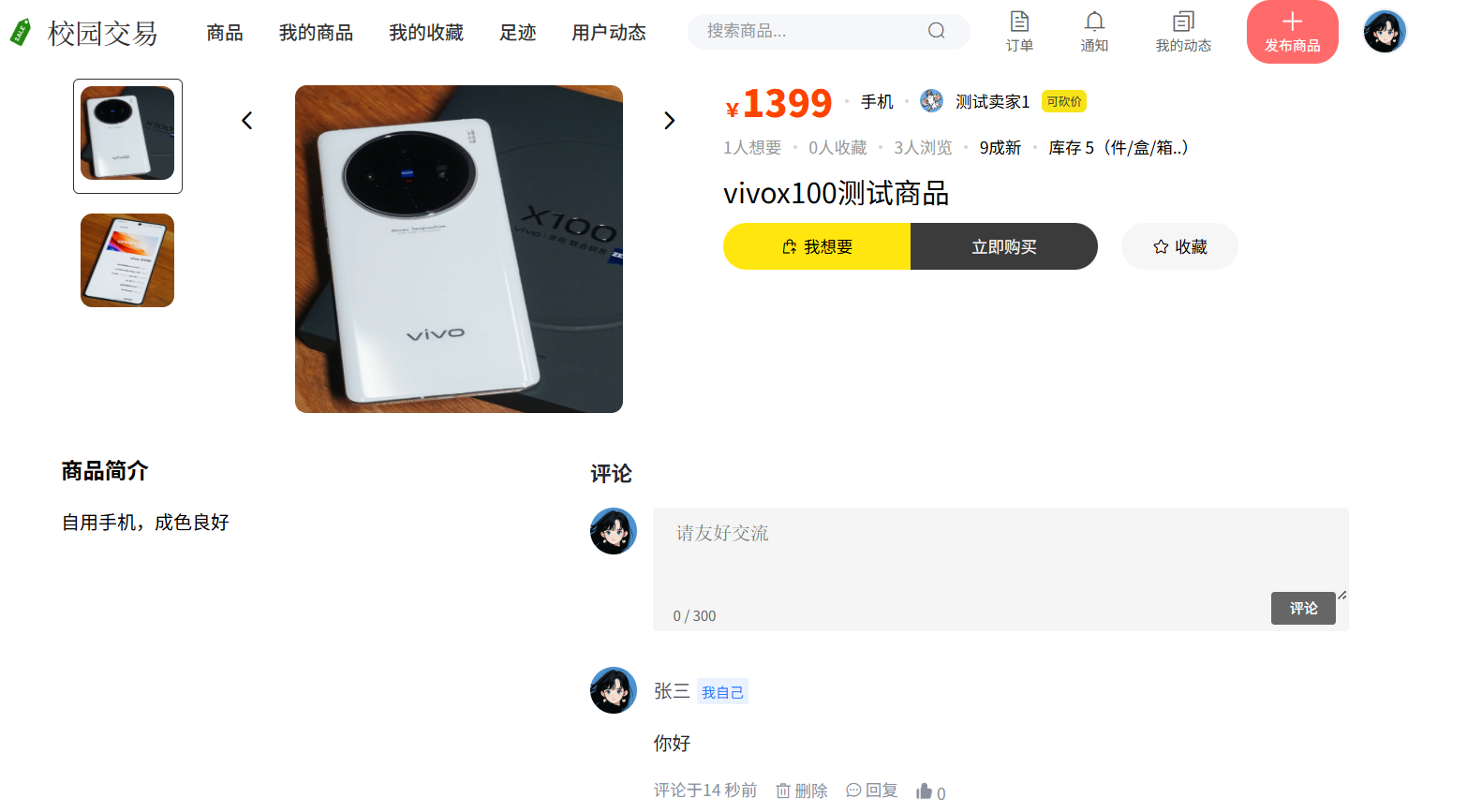This screenshot has width=1482, height=812.
Task: Focus the 请友好交流 comment box
Action: click(1000, 553)
